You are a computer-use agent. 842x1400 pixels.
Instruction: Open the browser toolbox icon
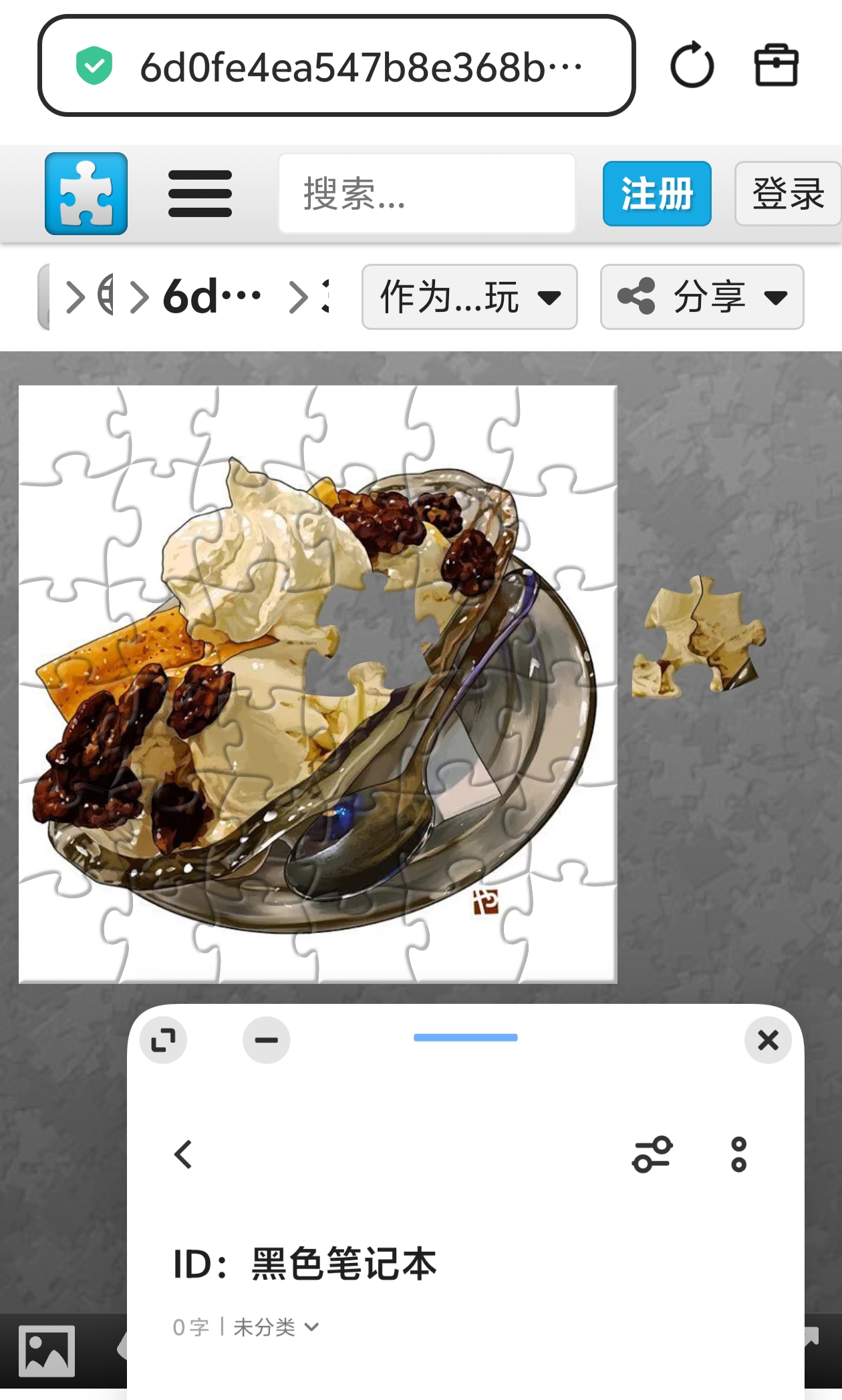(x=776, y=65)
